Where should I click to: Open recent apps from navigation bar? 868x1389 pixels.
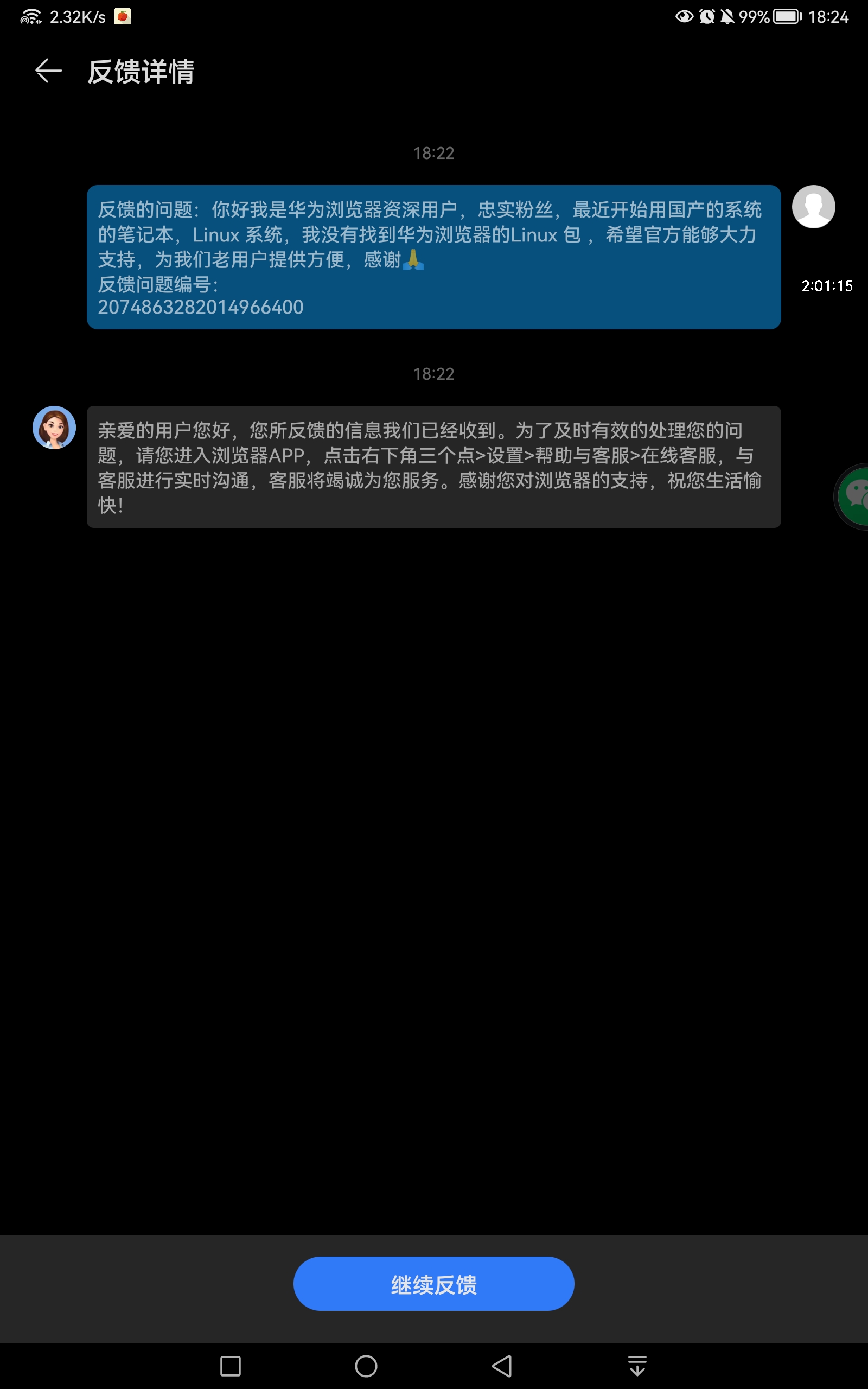[230, 1366]
